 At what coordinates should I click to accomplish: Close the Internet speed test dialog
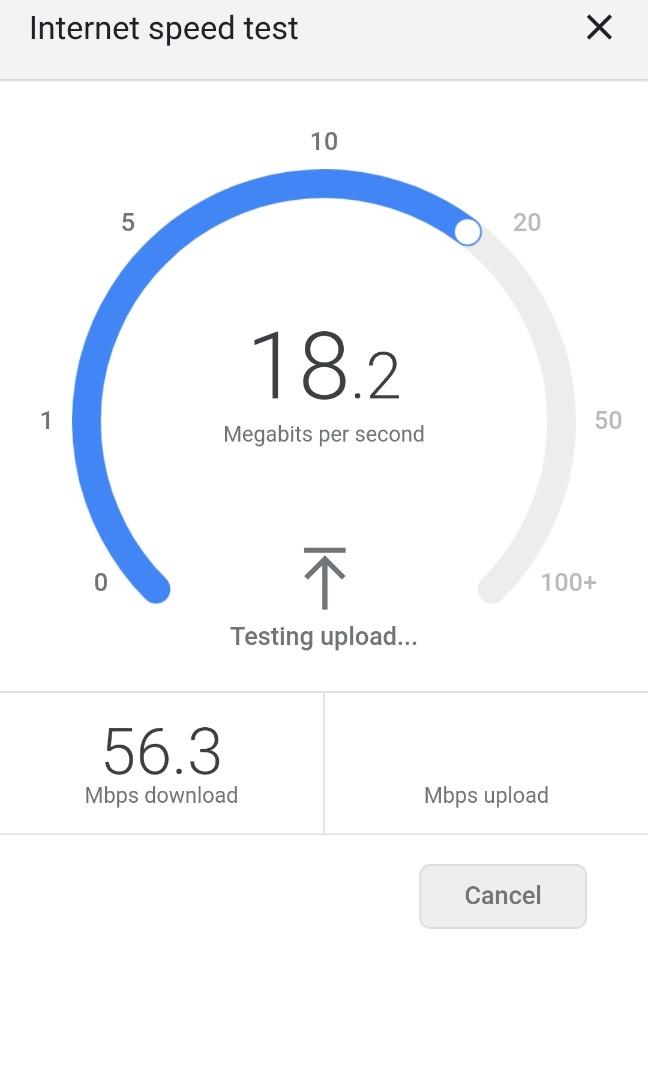[x=599, y=28]
